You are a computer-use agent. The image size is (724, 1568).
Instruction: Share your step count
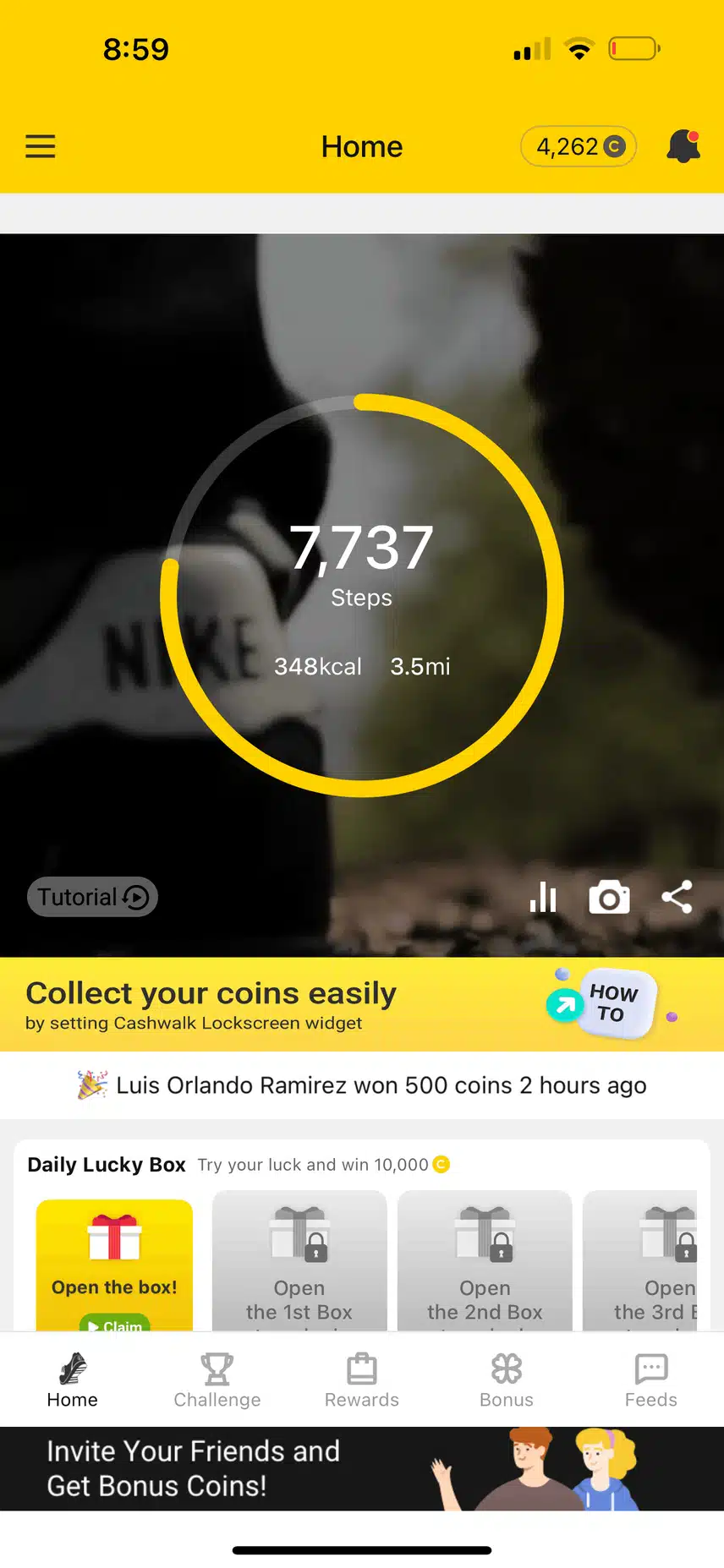[x=677, y=898]
